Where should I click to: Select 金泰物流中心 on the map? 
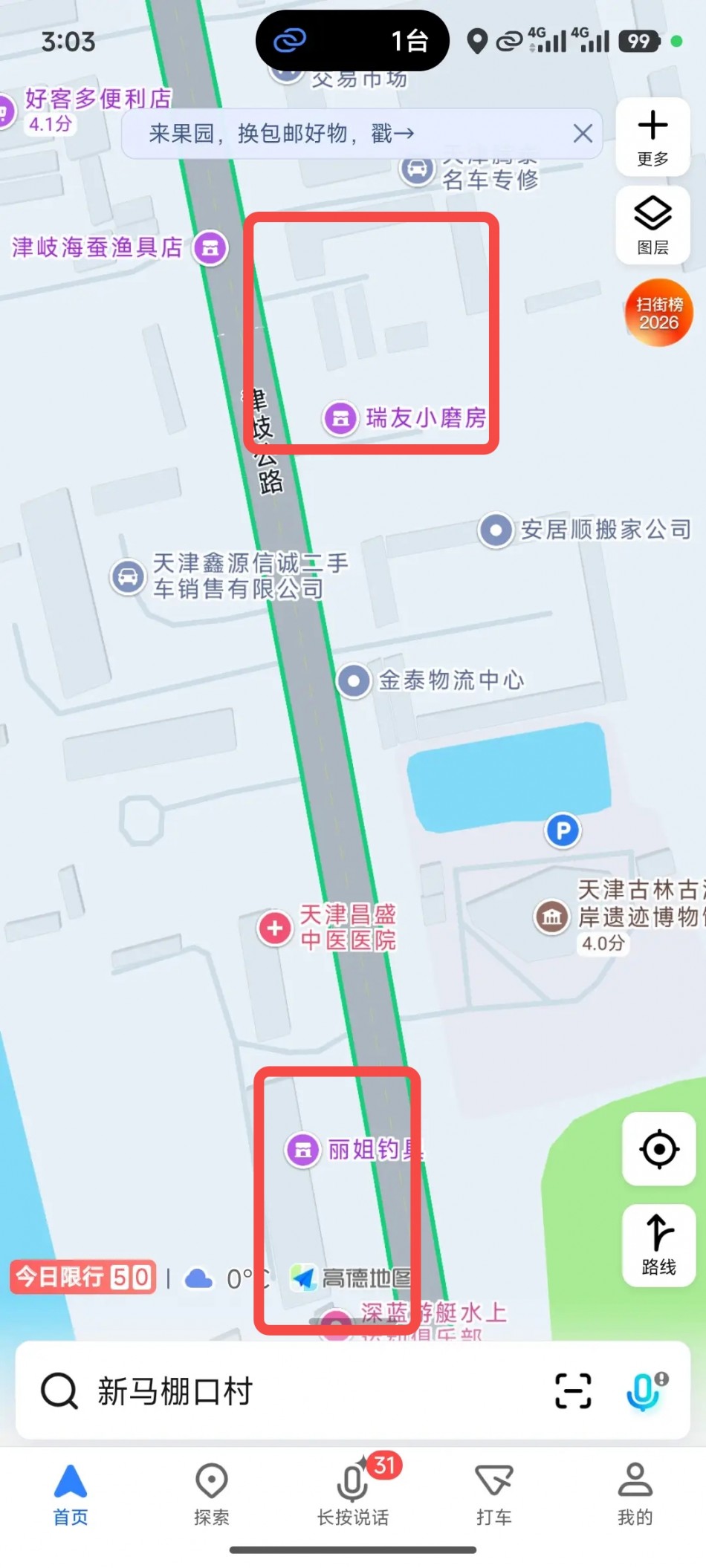point(354,680)
